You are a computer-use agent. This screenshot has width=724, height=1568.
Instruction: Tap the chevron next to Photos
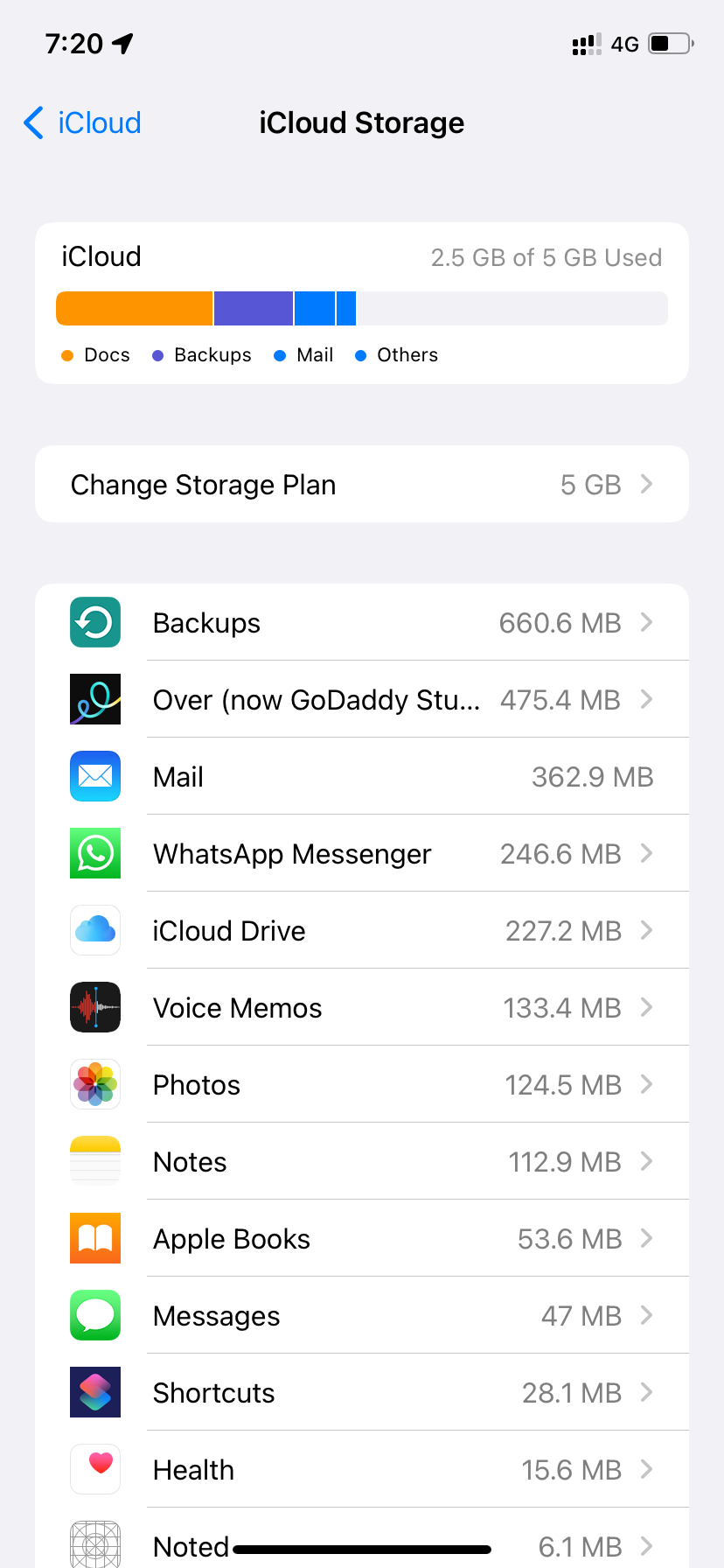point(645,1084)
